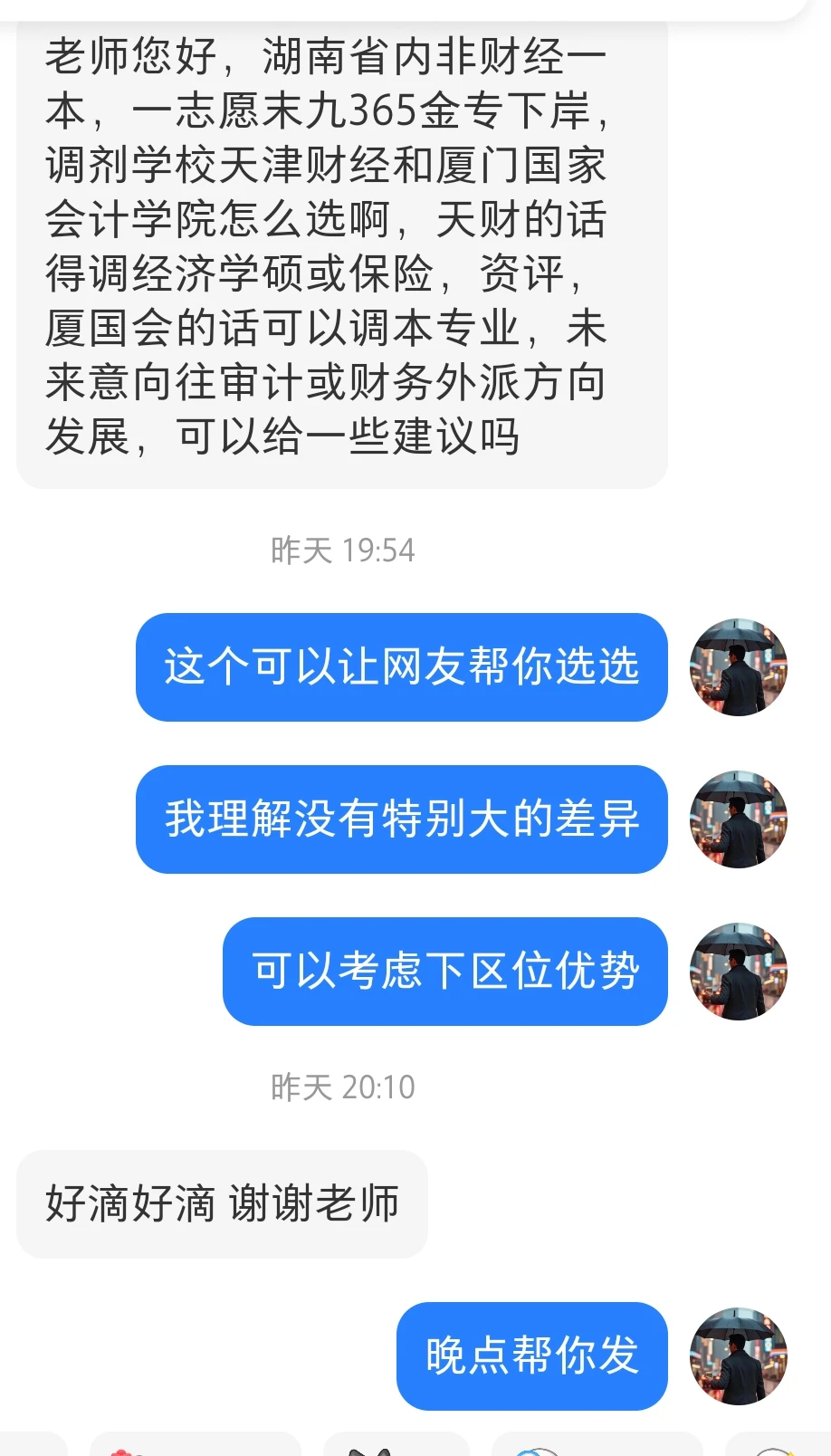Select the blue bubble '可以考虑下区位优势'
This screenshot has width=831, height=1456.
pyautogui.click(x=444, y=972)
